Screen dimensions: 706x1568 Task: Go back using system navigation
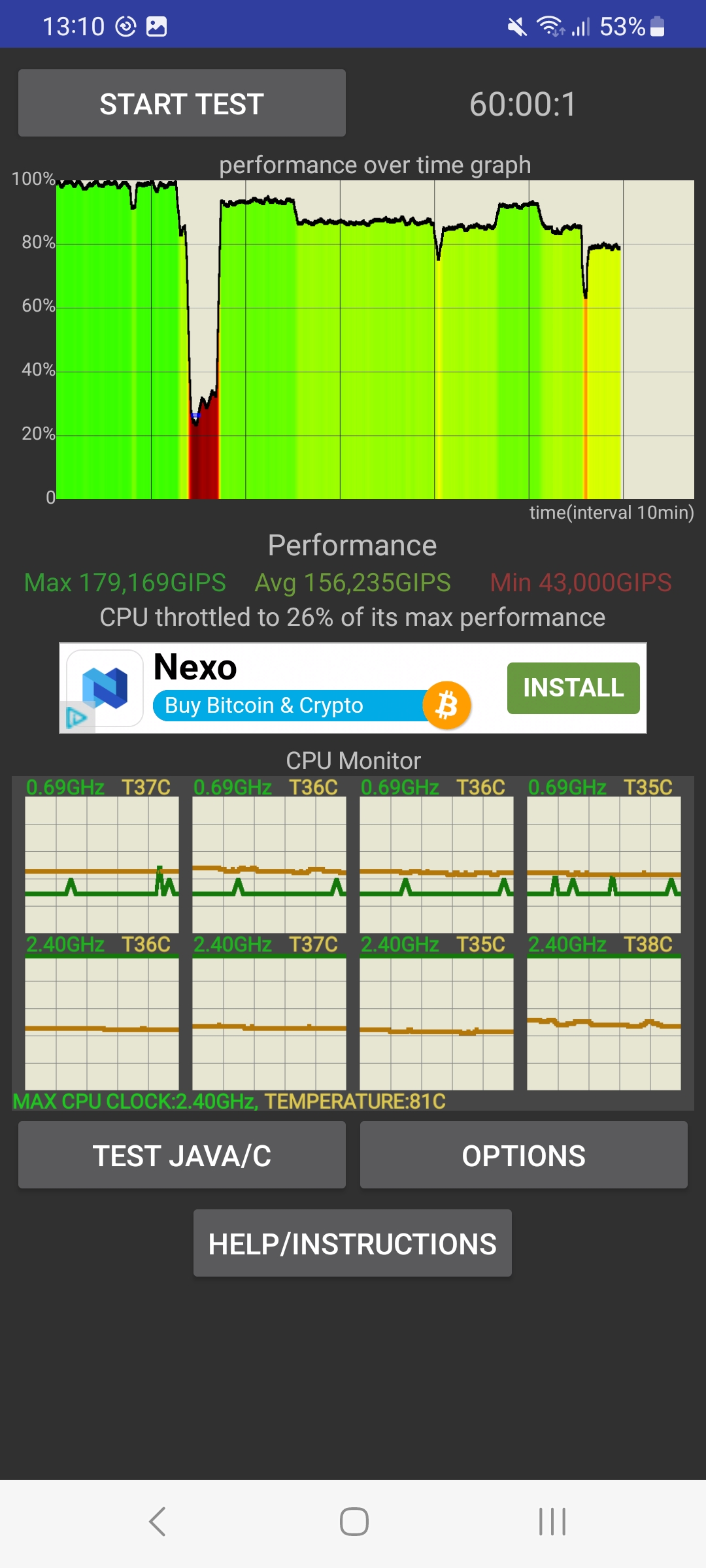pos(158,1522)
